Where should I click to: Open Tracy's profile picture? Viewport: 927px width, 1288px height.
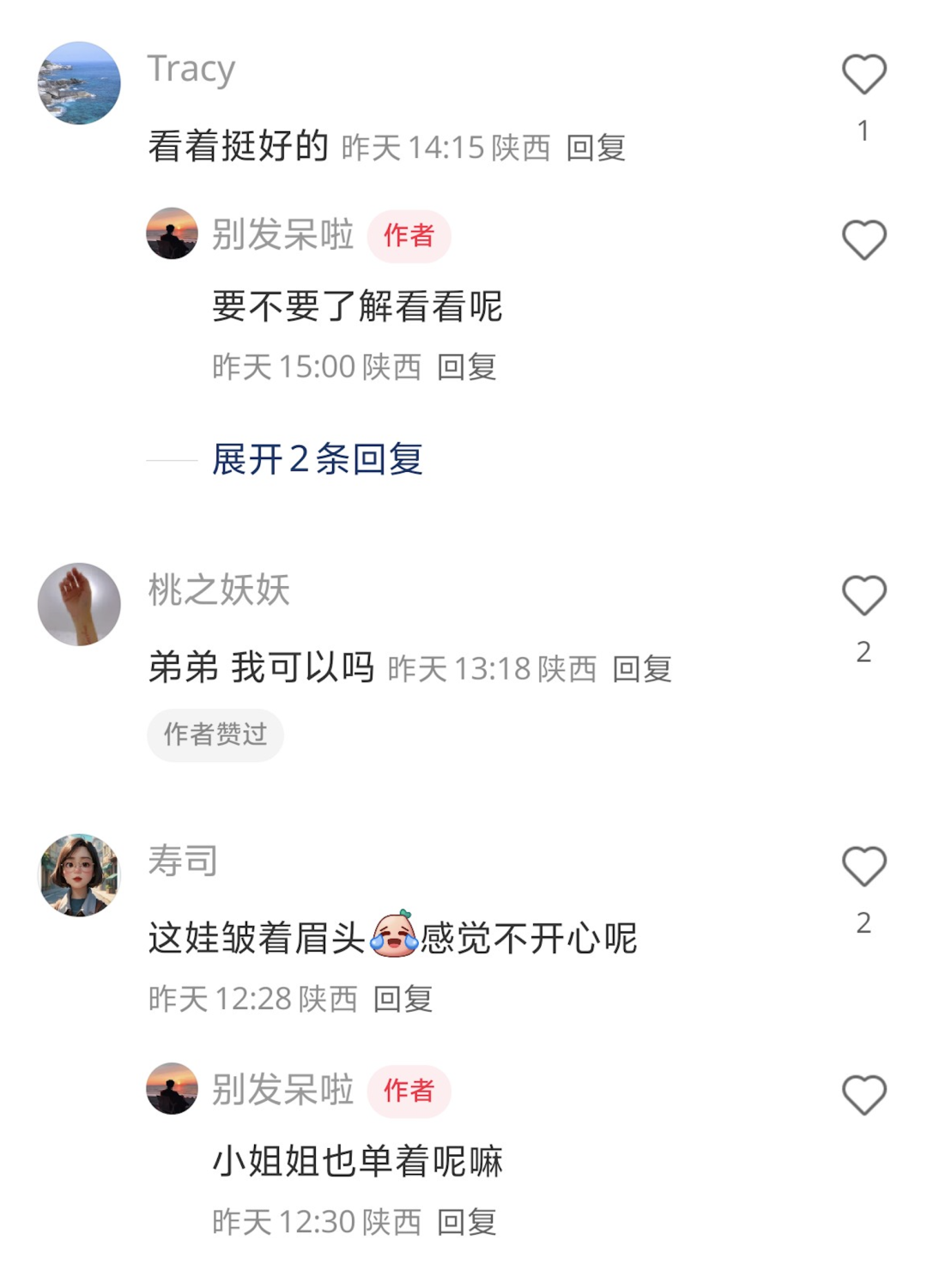point(79,83)
